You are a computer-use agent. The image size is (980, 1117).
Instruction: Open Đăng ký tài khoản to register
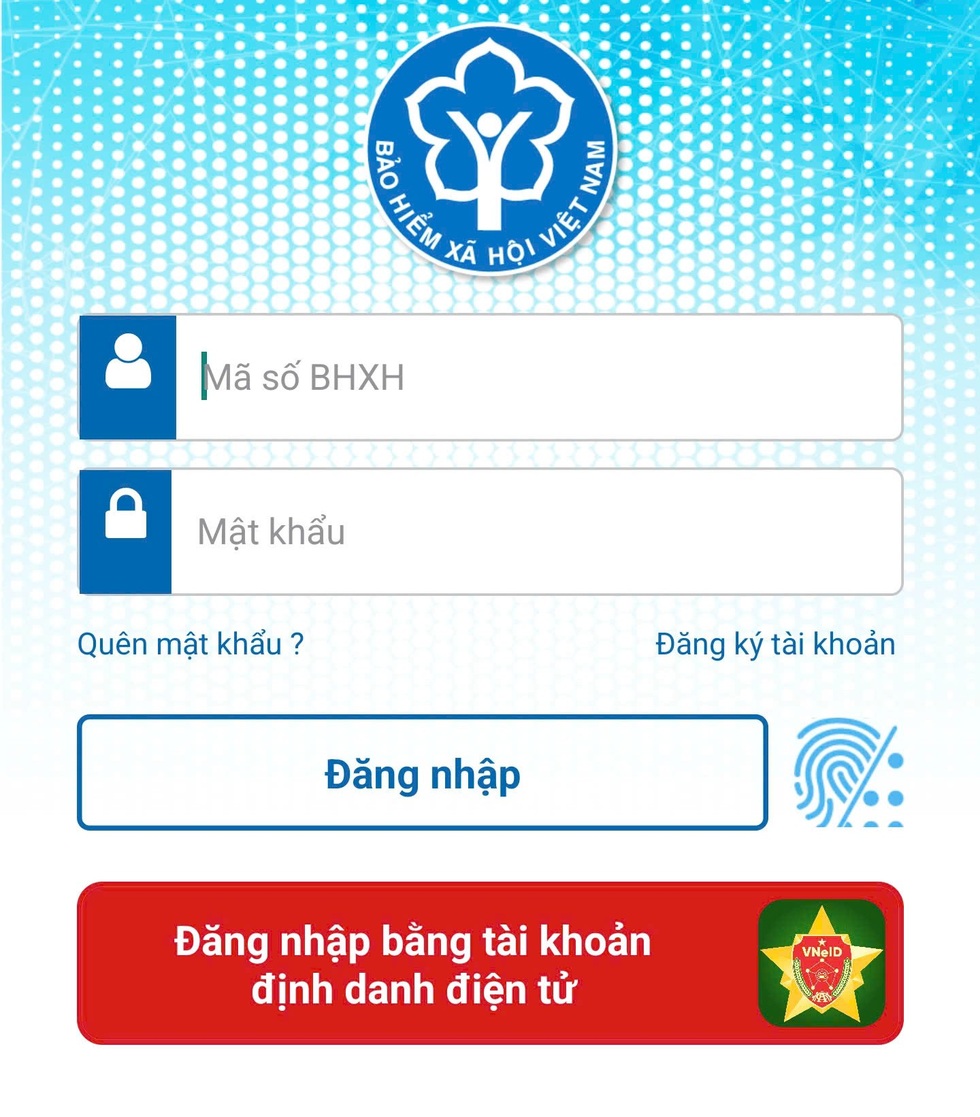pos(775,644)
